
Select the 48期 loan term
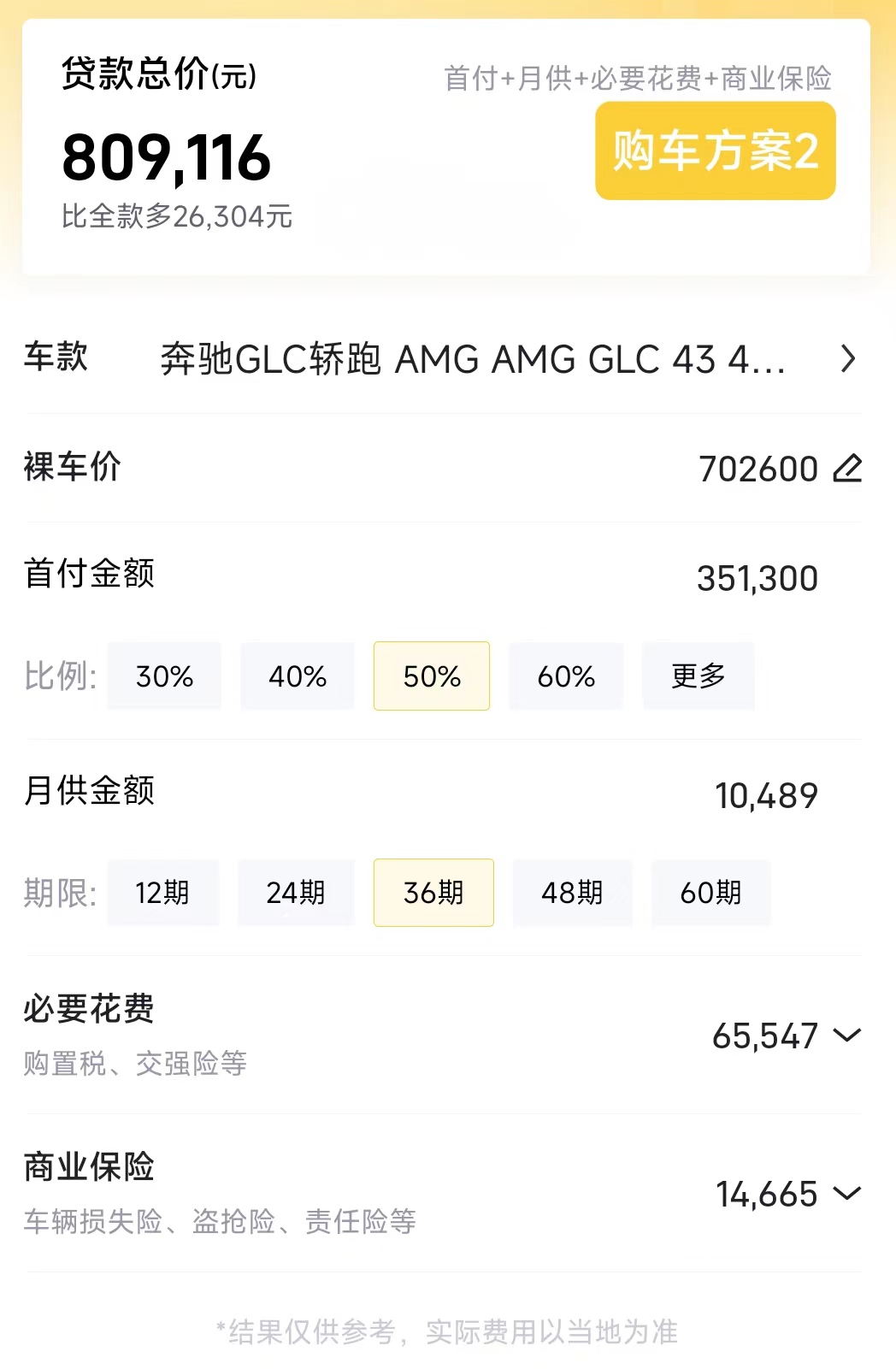pos(573,893)
